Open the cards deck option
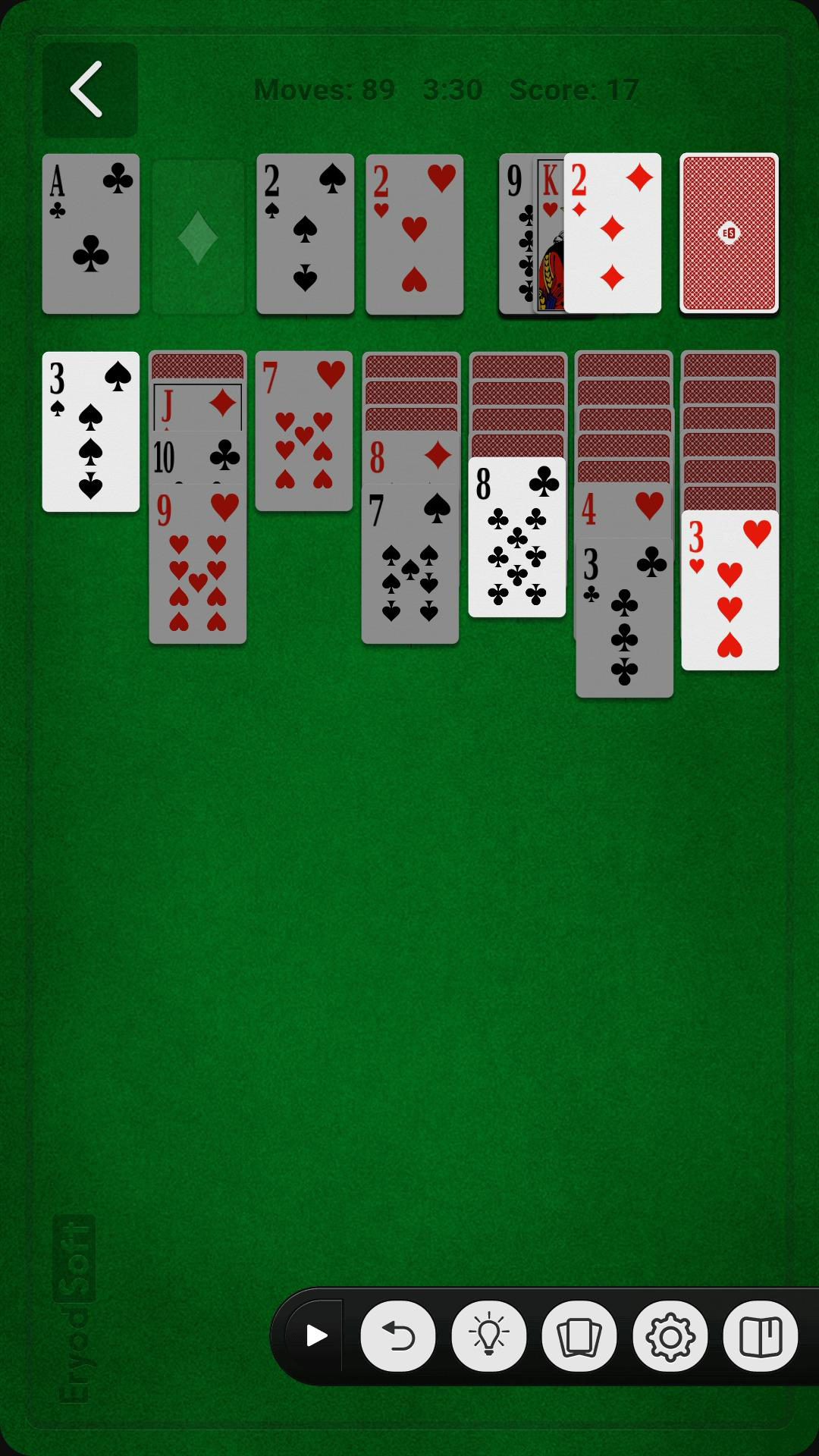 click(x=579, y=1336)
